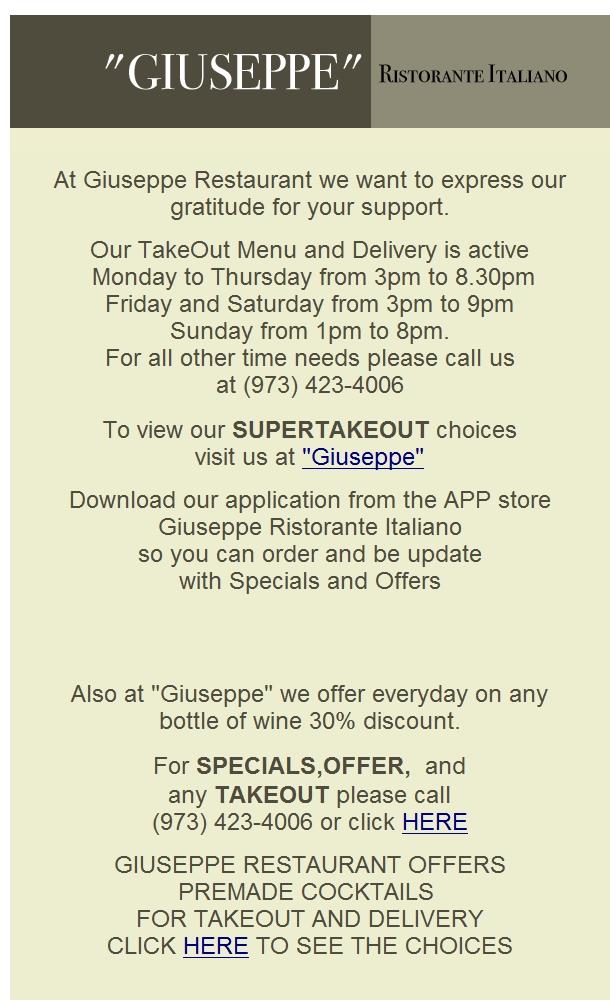Open the "Giuseppe" SuperTakeout link
This screenshot has width=610, height=1000.
pyautogui.click(x=362, y=457)
